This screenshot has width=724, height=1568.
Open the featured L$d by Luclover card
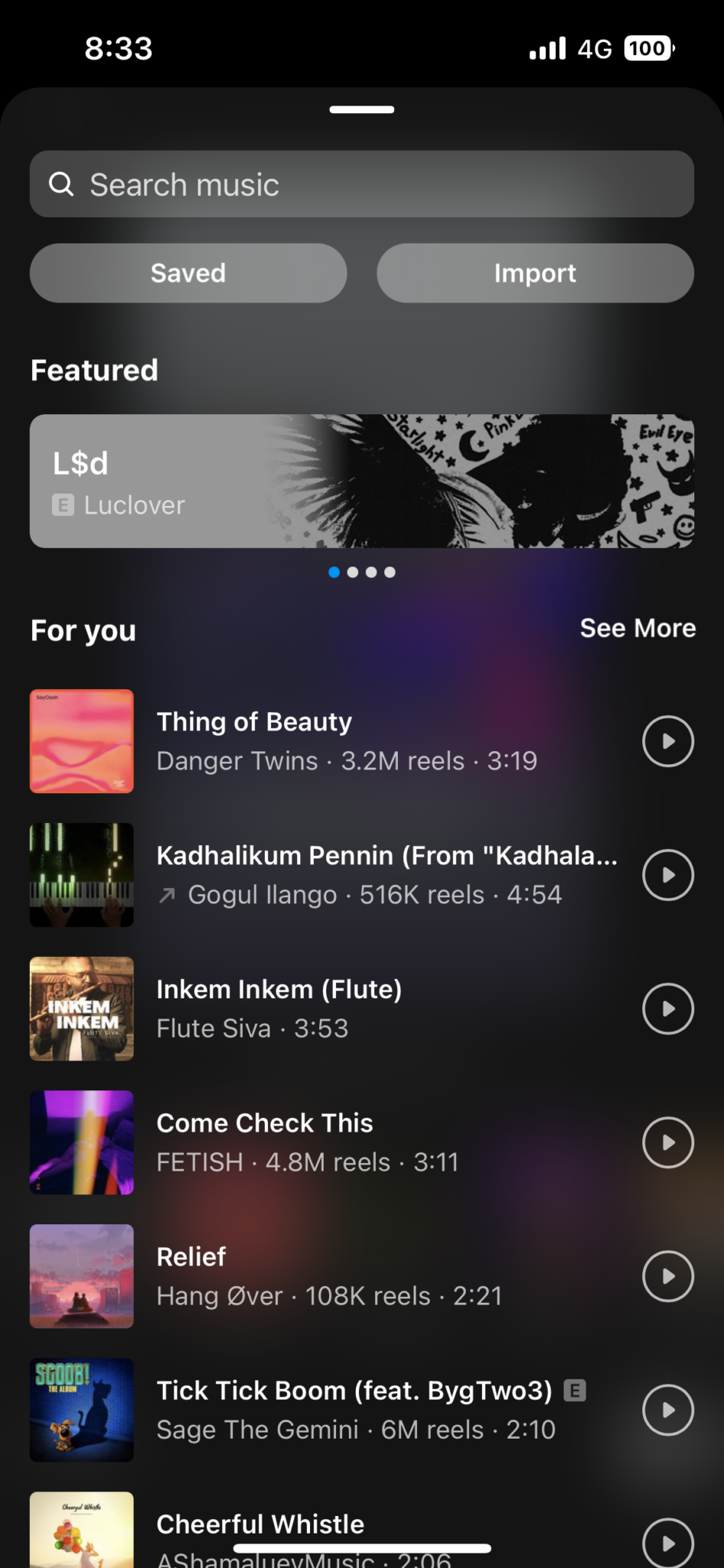click(x=362, y=481)
